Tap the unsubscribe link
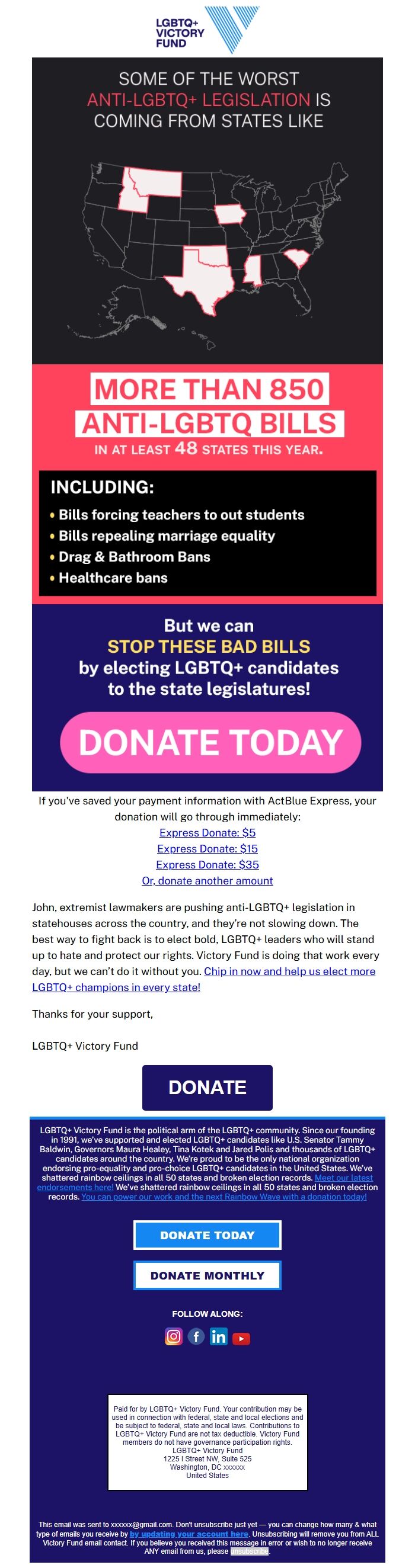This screenshot has height=1568, width=415. point(249,1550)
